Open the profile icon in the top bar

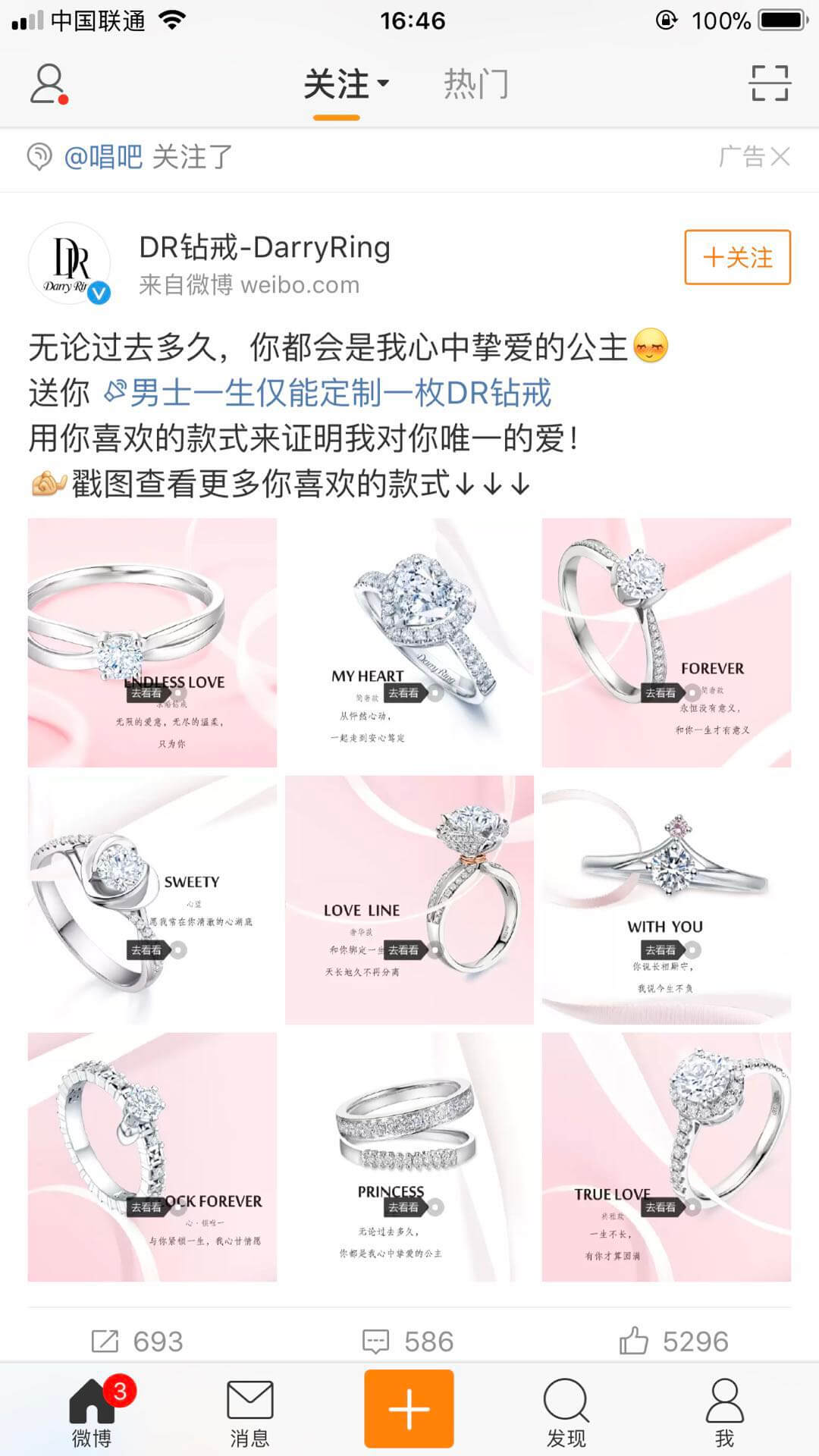[x=49, y=83]
